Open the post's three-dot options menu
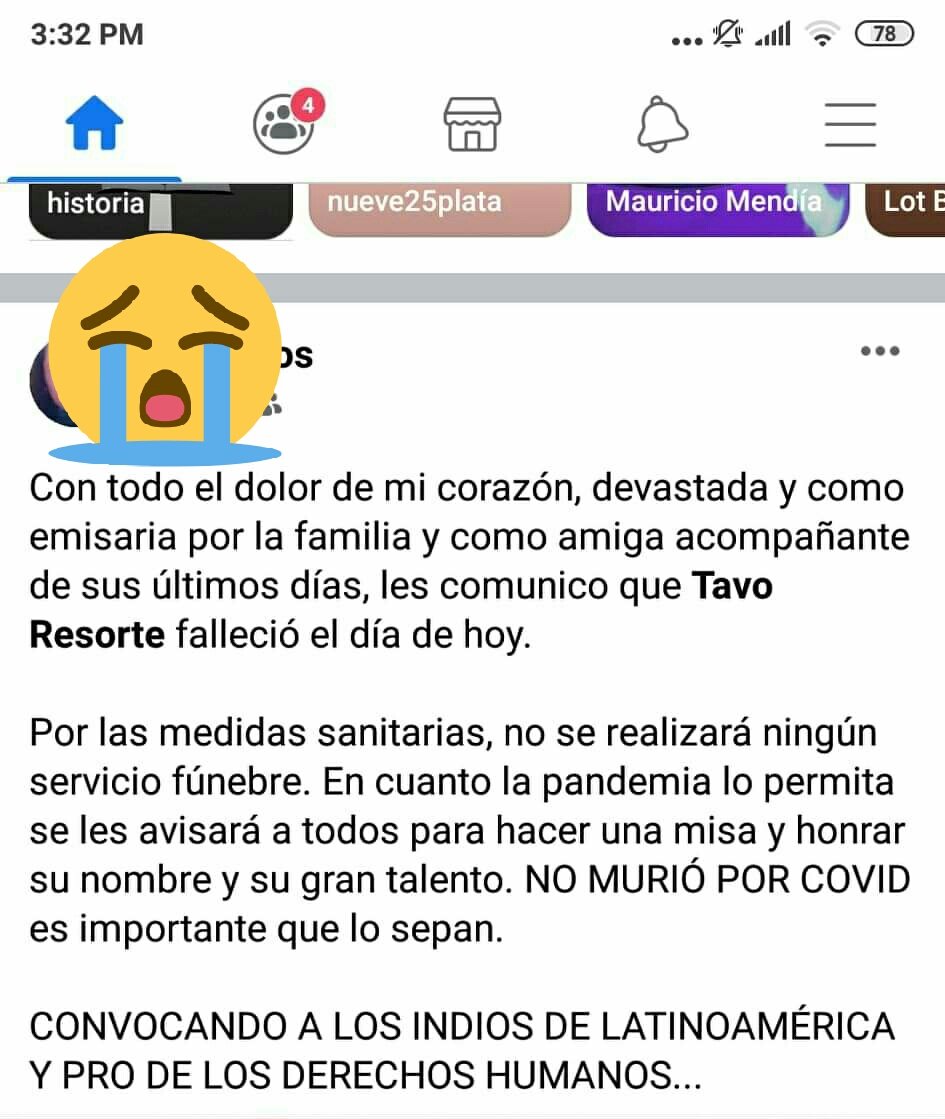 880,351
